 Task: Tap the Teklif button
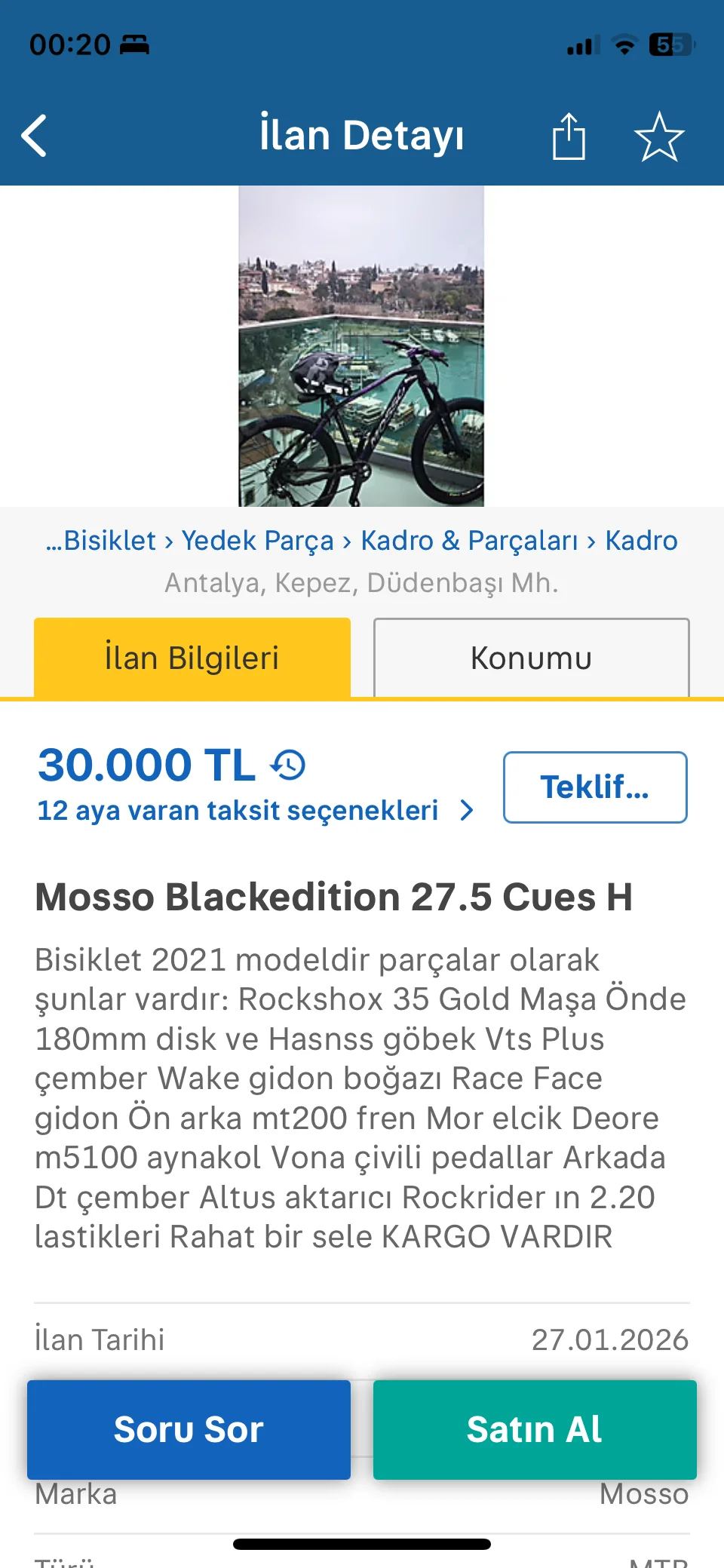click(595, 787)
